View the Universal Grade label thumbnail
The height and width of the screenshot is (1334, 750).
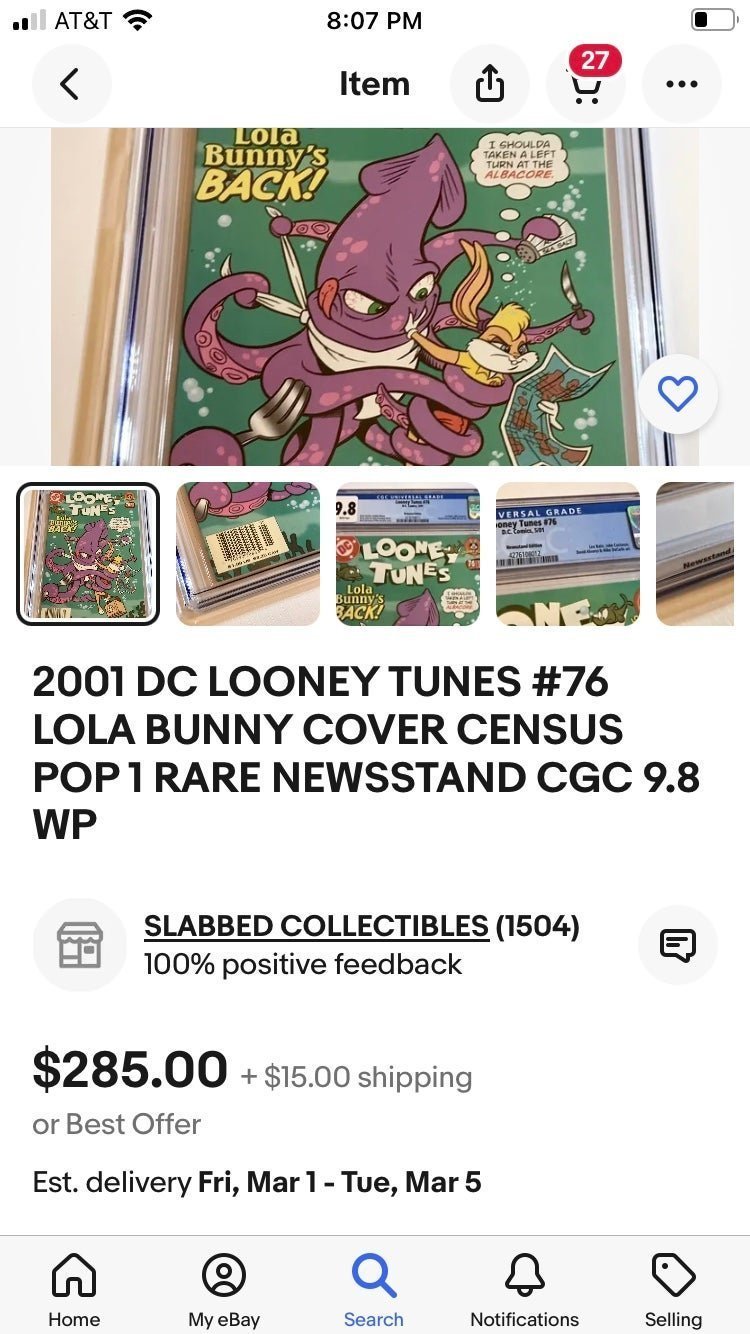[x=568, y=554]
